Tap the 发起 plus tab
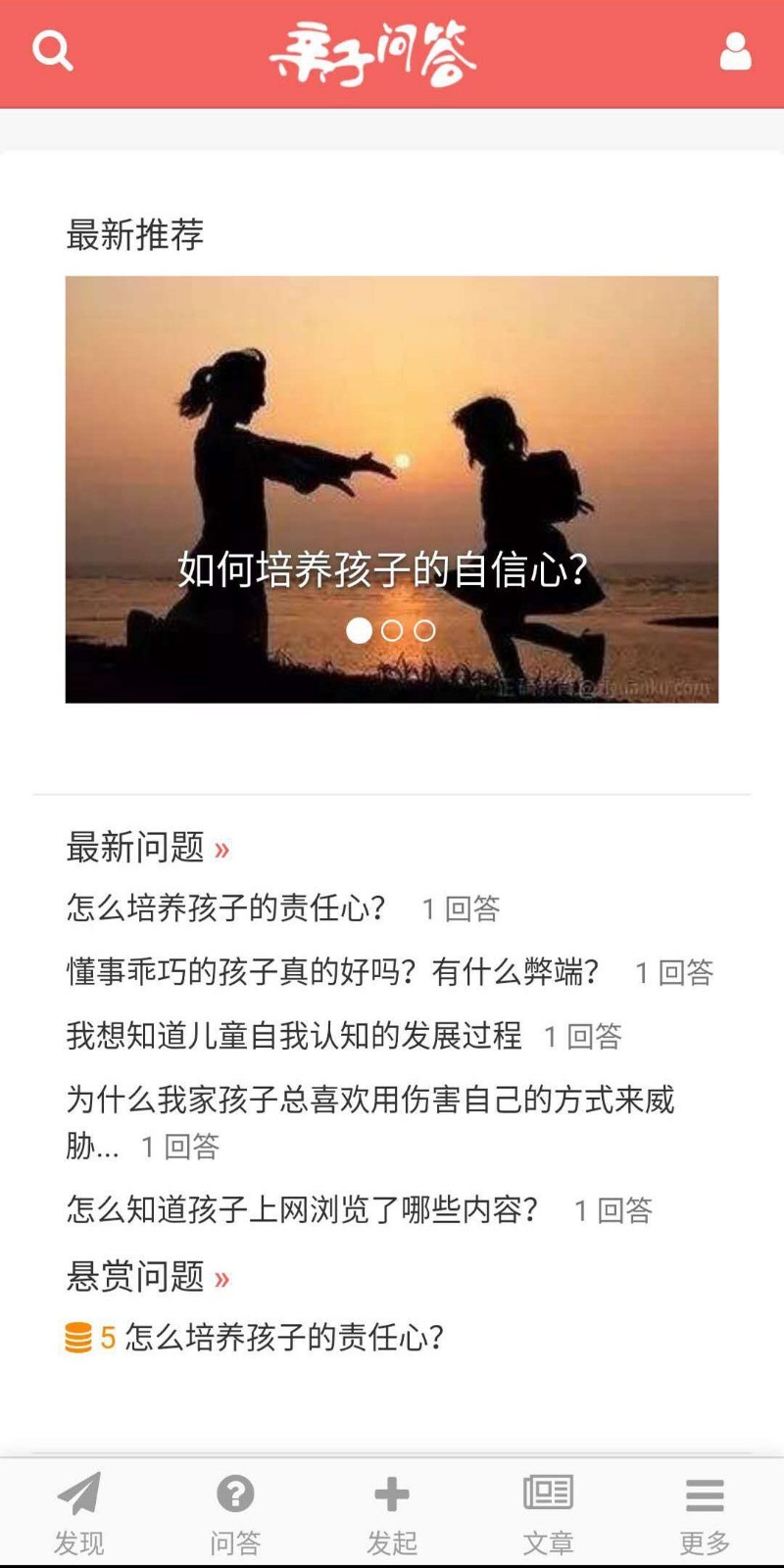 392,1514
